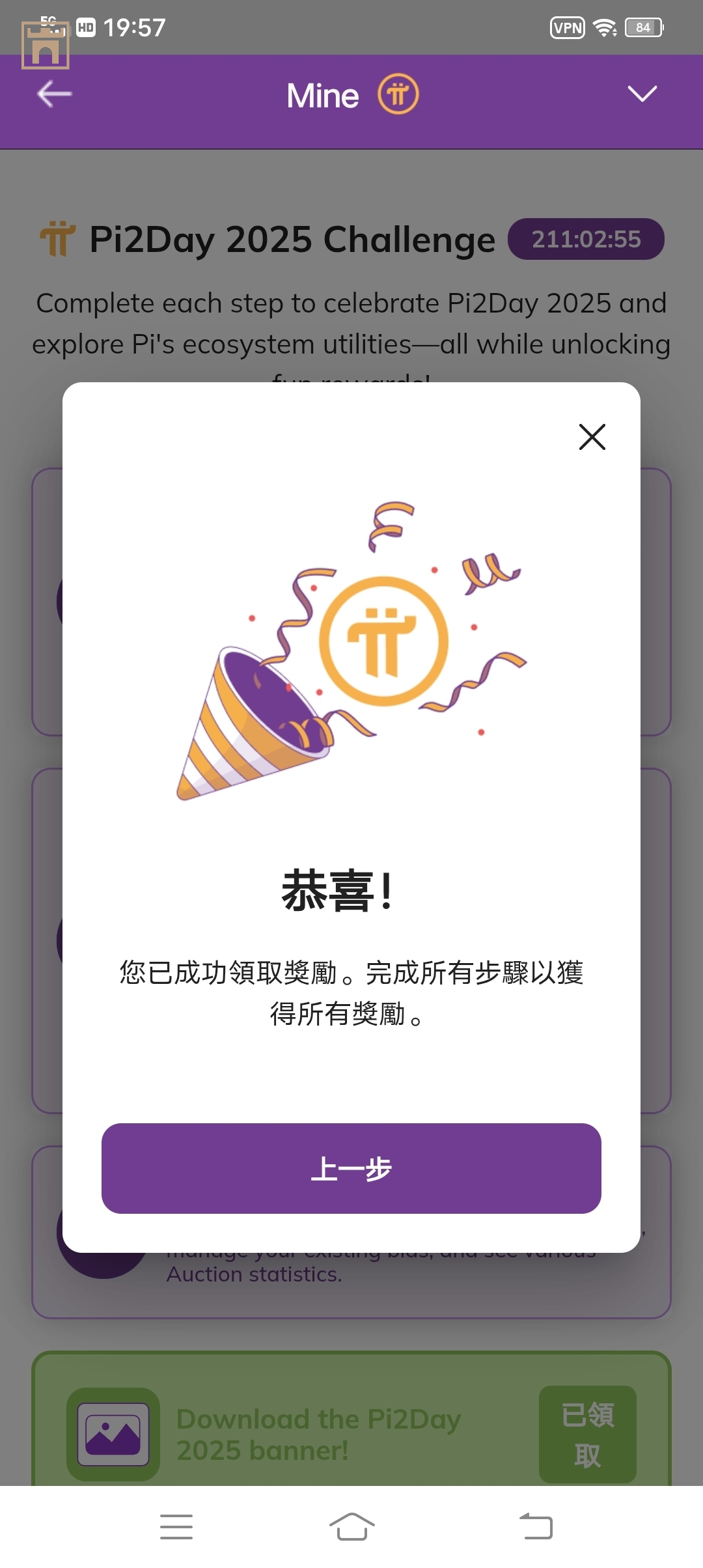Screen dimensions: 703x1568
Task: Open the system recent apps menu
Action: (x=176, y=1526)
